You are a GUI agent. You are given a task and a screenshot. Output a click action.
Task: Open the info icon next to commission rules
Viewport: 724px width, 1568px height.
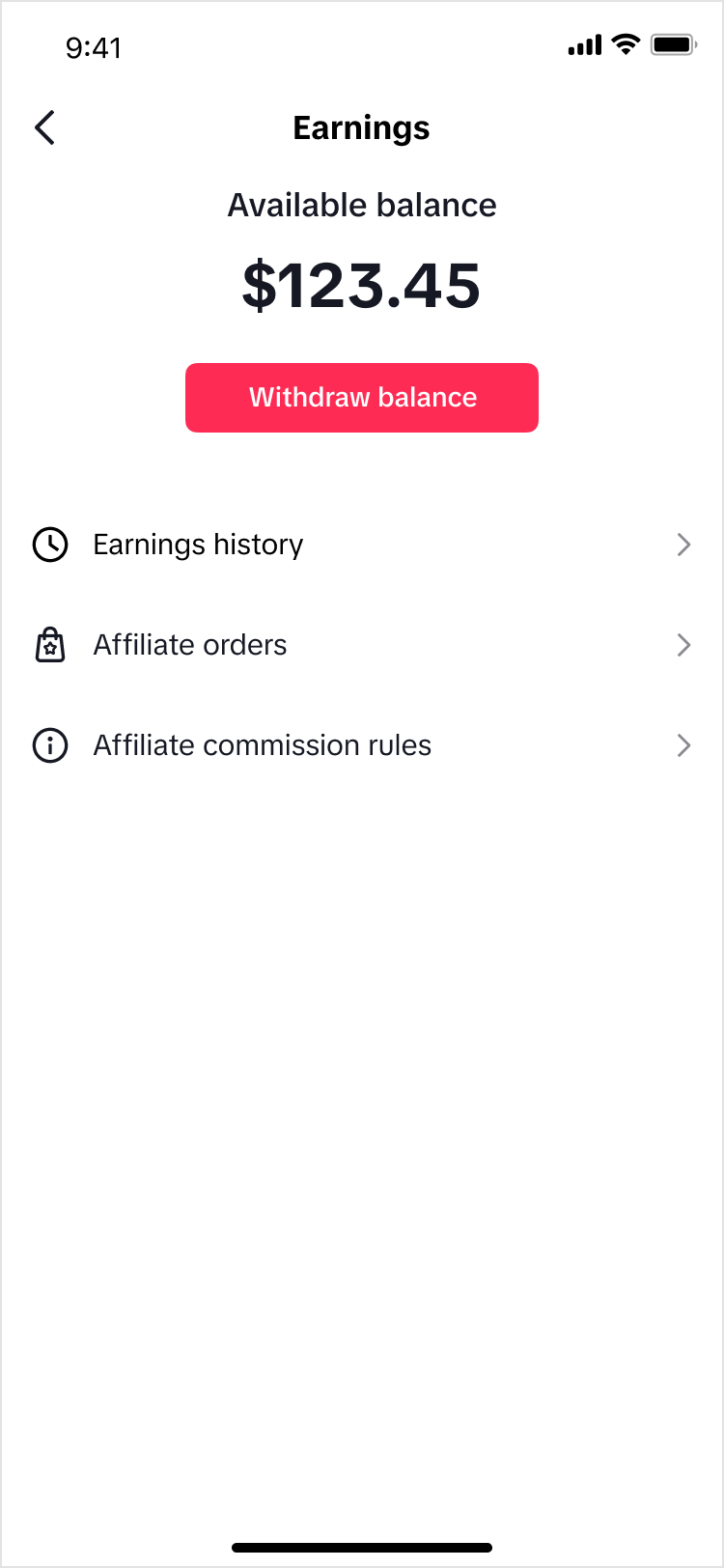pyautogui.click(x=49, y=745)
